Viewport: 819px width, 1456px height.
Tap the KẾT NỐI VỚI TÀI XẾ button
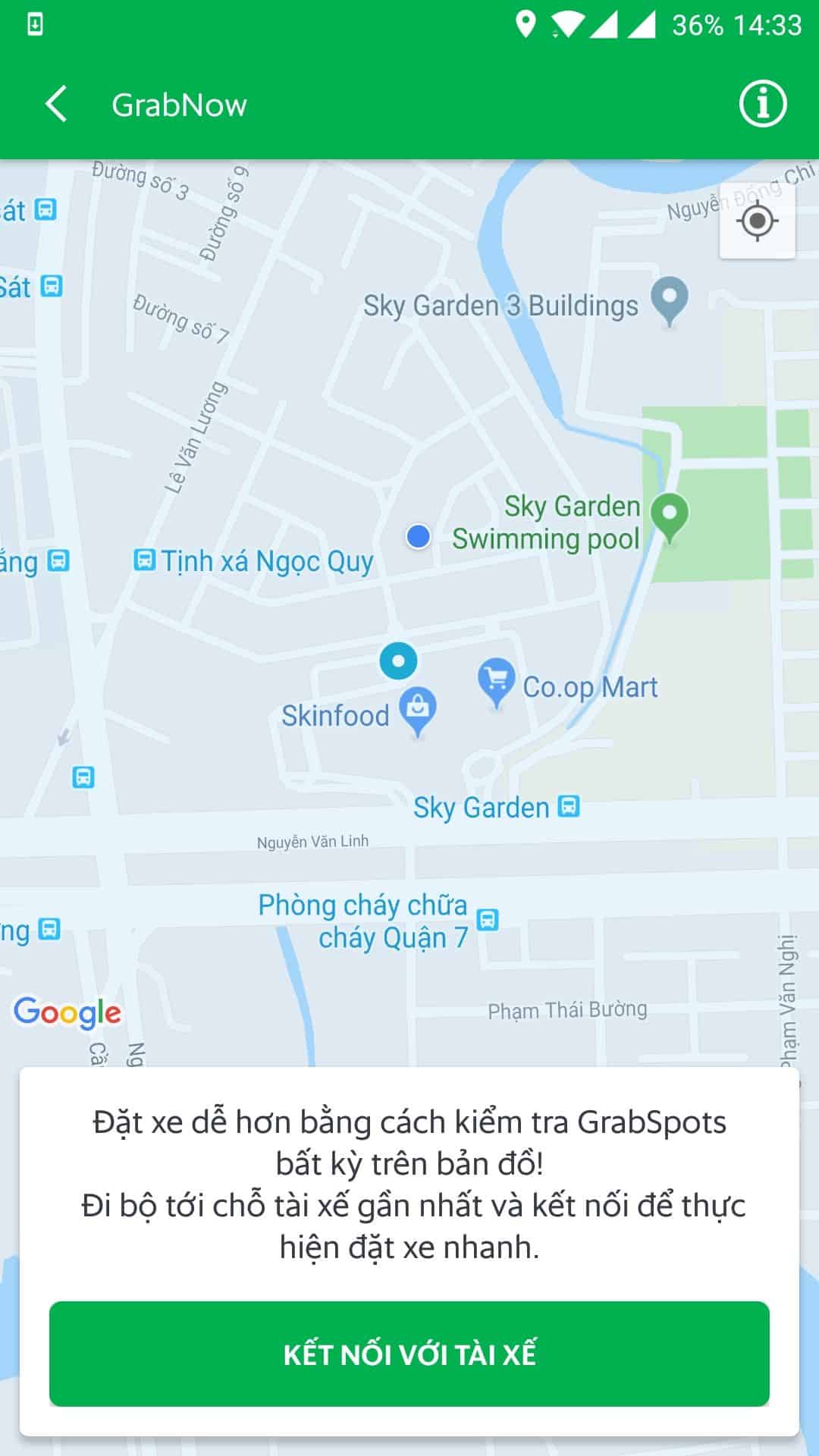[x=409, y=1354]
